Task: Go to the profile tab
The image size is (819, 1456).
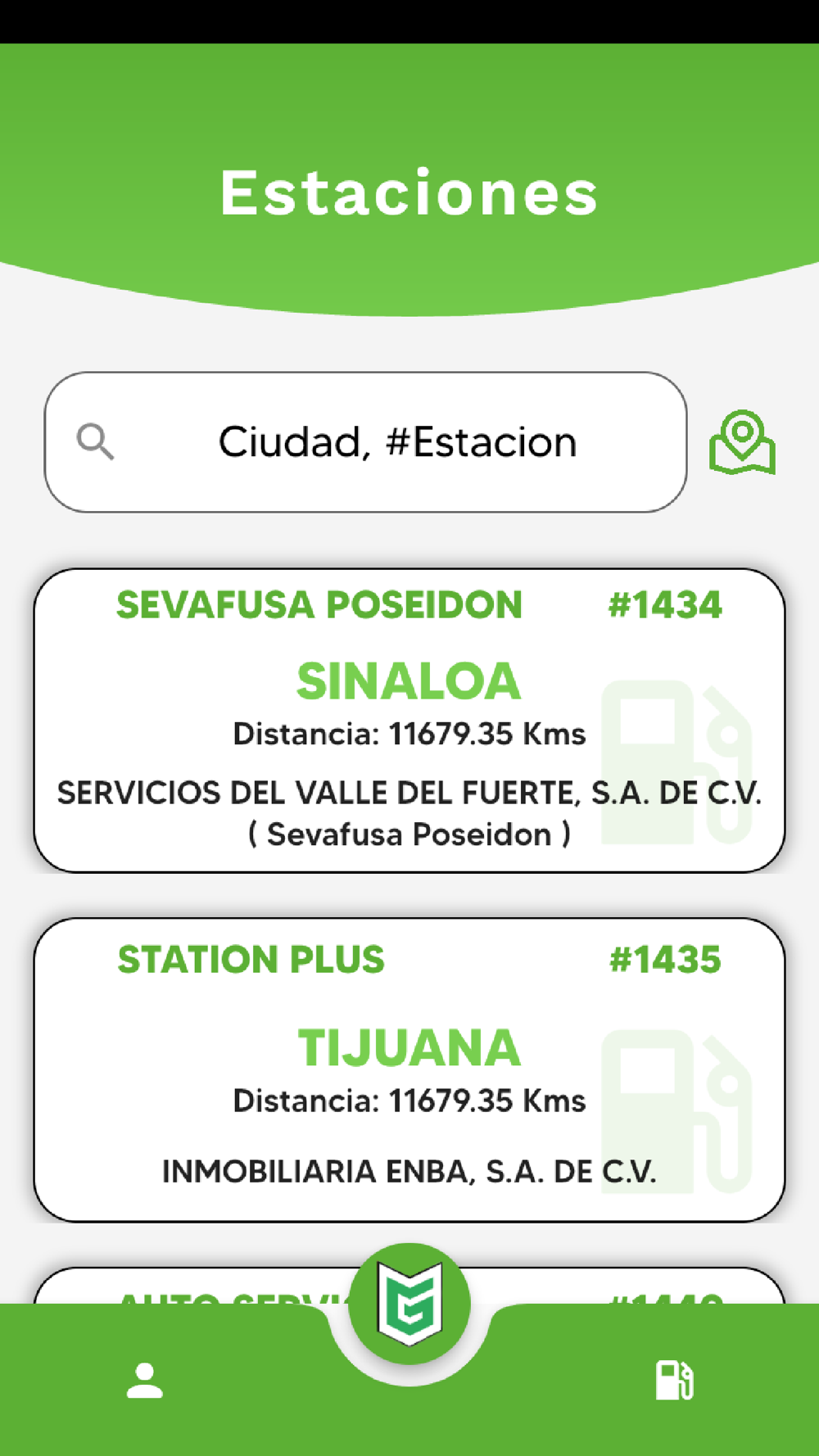Action: click(x=145, y=1381)
